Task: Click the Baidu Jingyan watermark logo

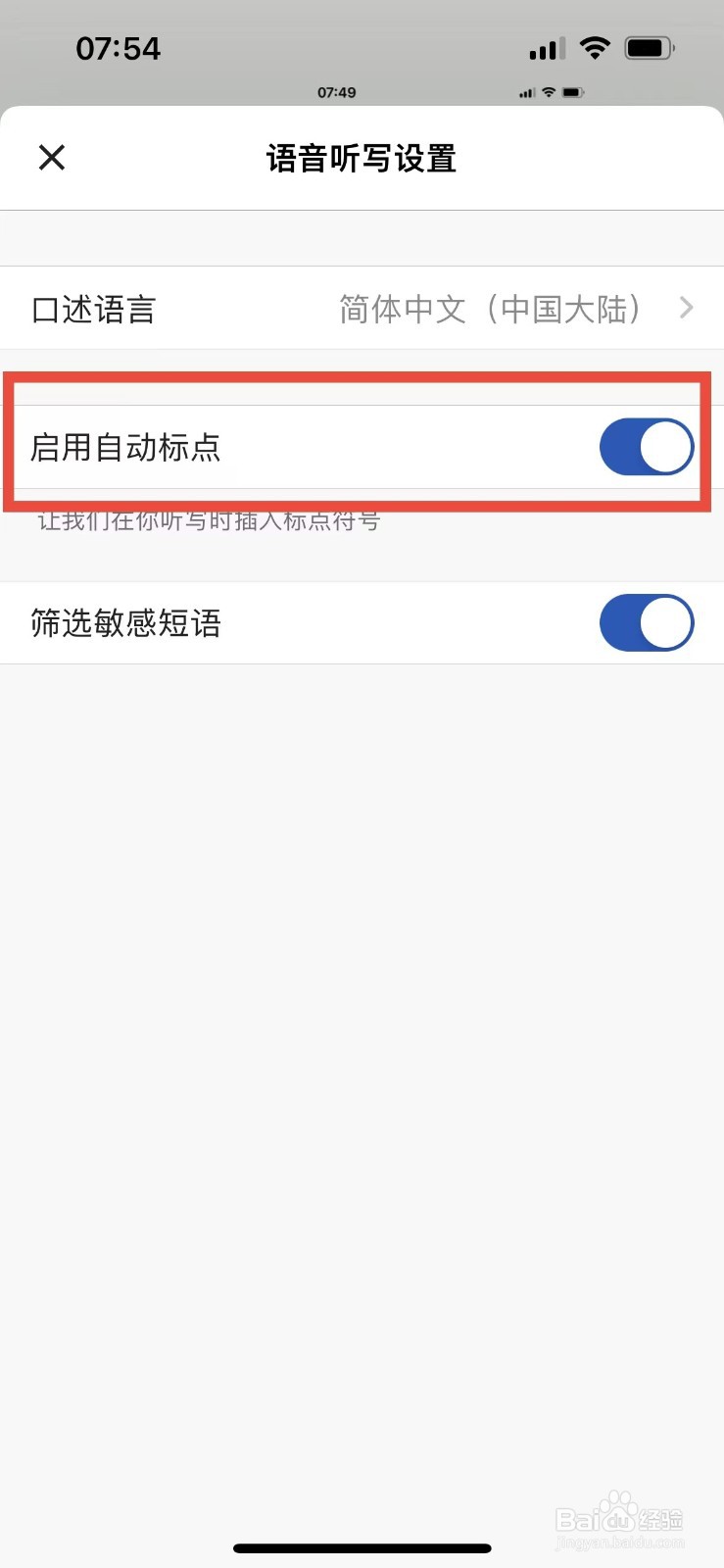Action: click(x=621, y=1517)
